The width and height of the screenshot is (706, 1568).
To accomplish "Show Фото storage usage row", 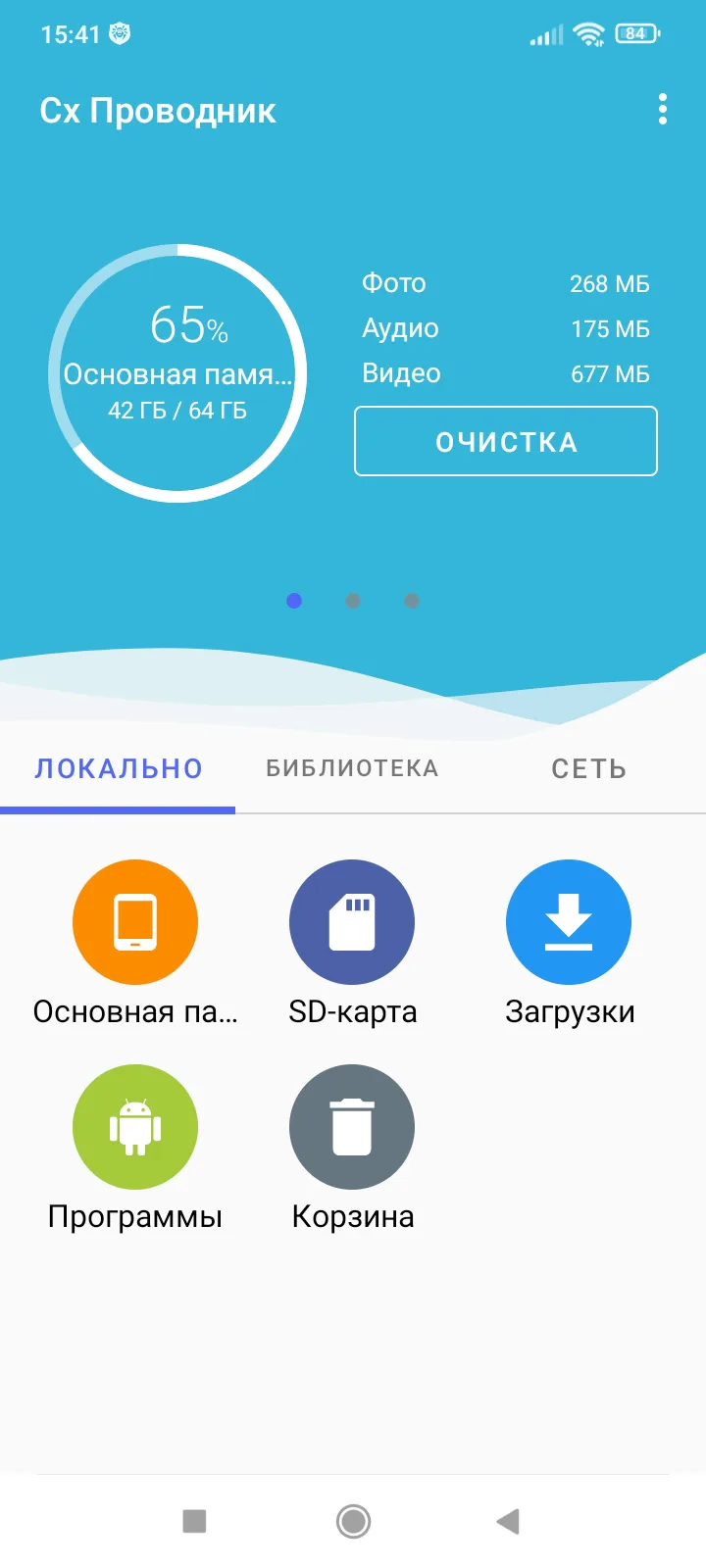I will (506, 283).
